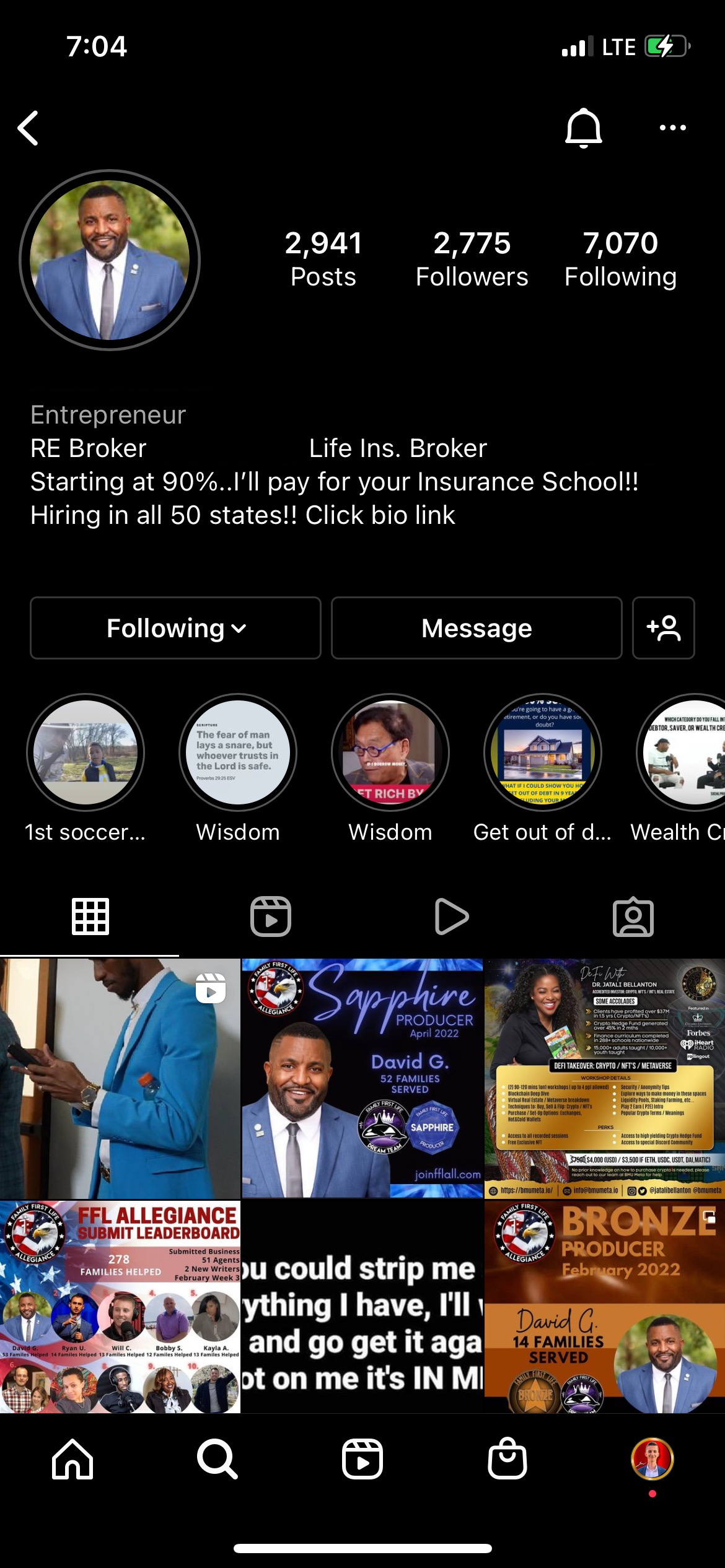Switch to the video play tab
Image resolution: width=725 pixels, height=1568 pixels.
(452, 917)
